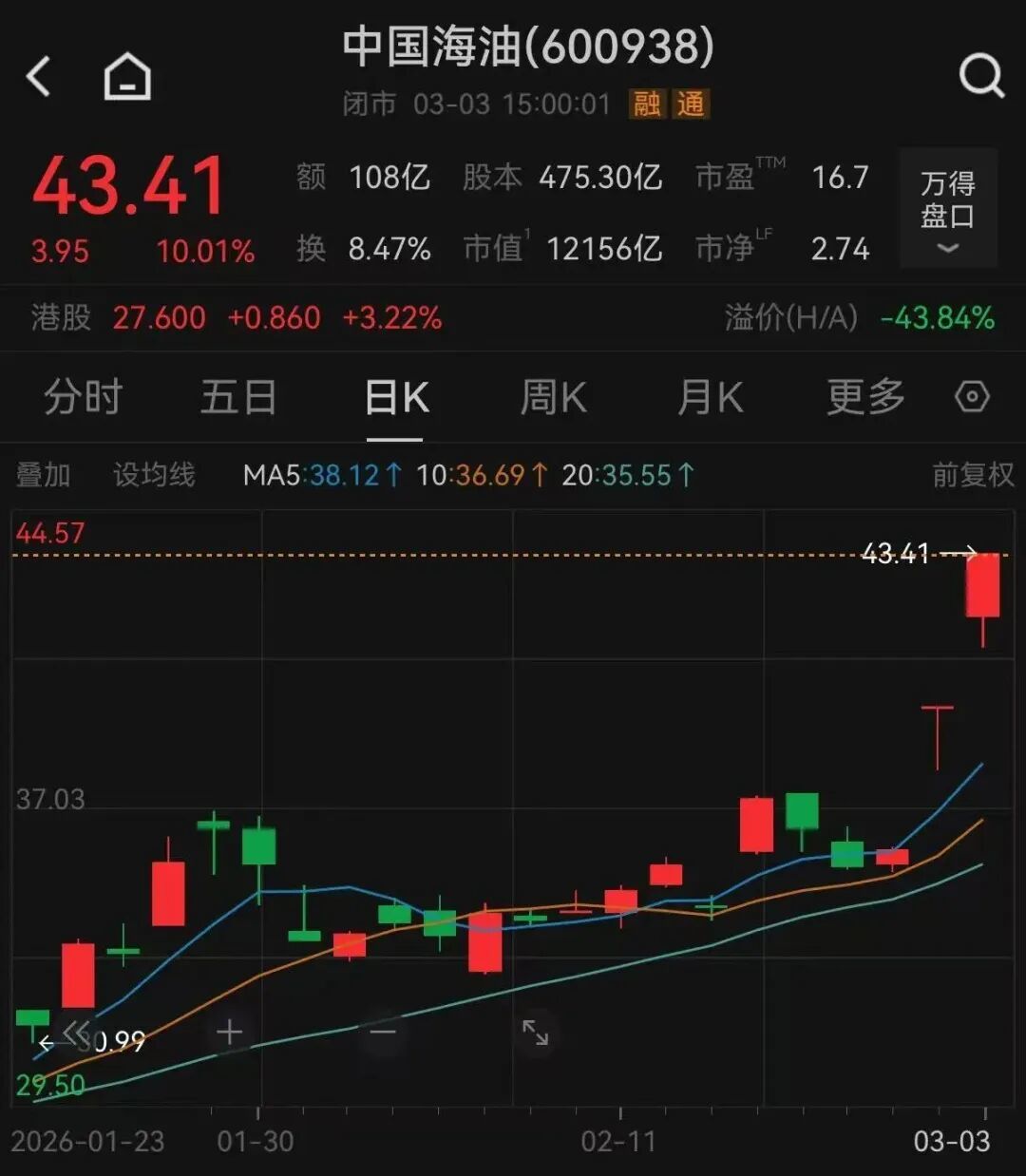Zoom in the K-line chart
Image resolution: width=1026 pixels, height=1176 pixels.
229,1032
